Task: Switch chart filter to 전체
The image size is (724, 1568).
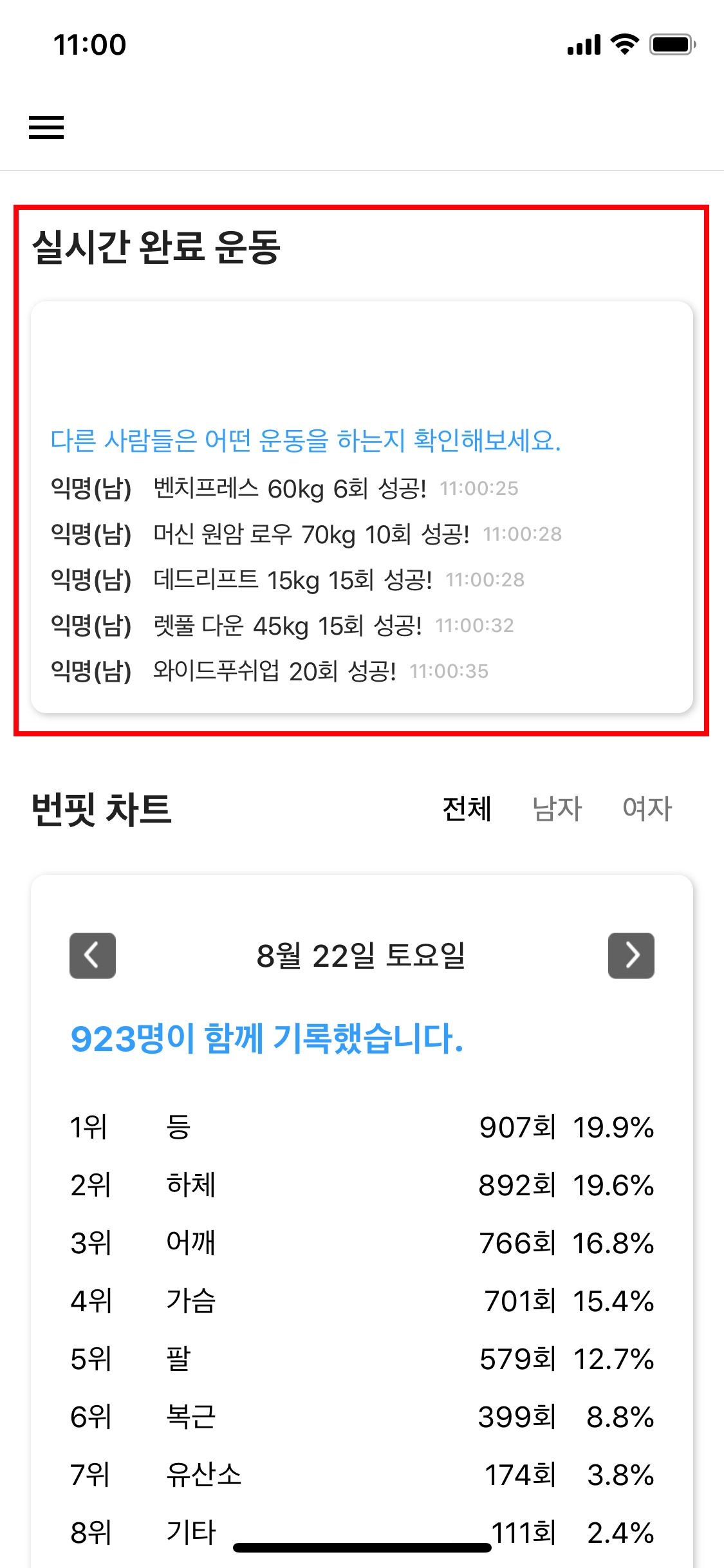Action: pyautogui.click(x=467, y=808)
